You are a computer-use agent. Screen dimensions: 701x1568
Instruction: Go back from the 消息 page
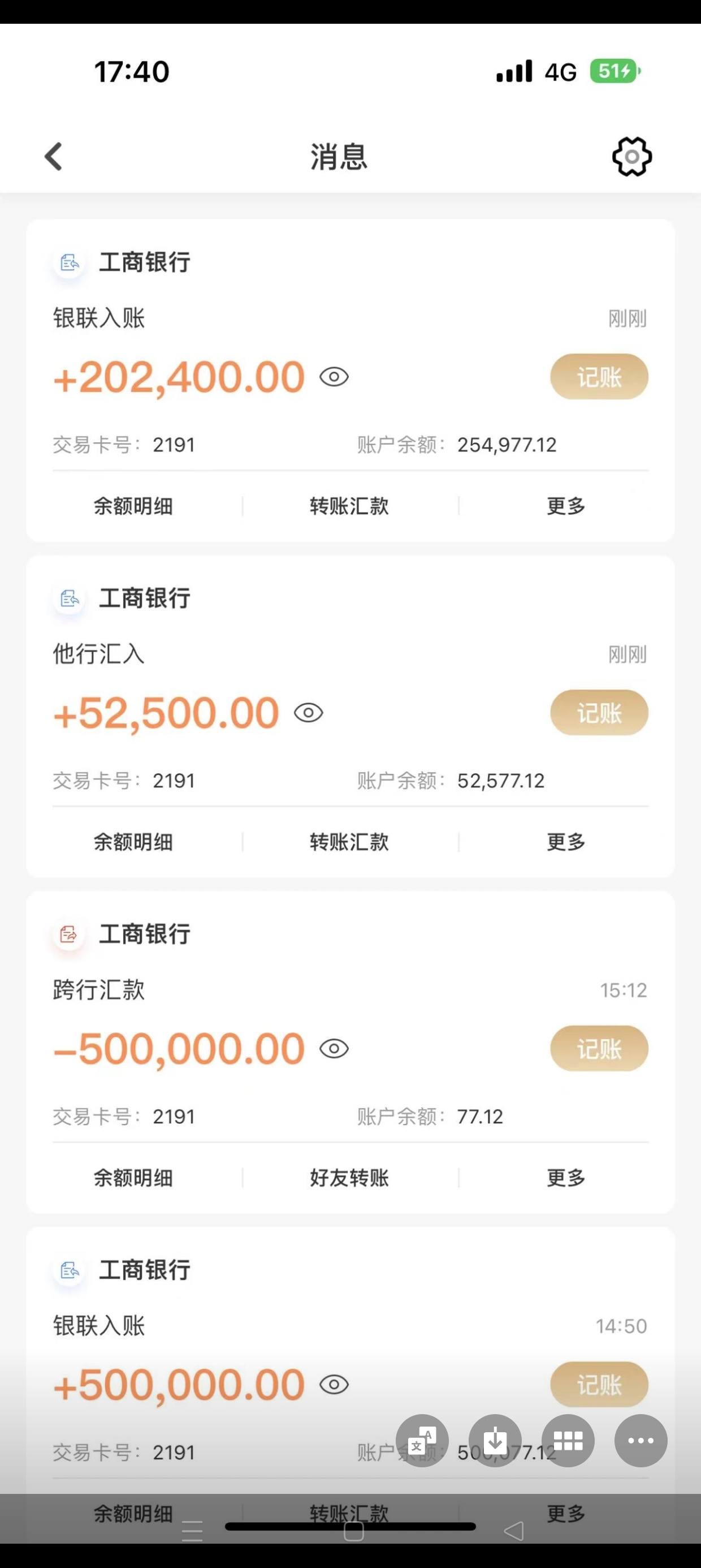[54, 157]
